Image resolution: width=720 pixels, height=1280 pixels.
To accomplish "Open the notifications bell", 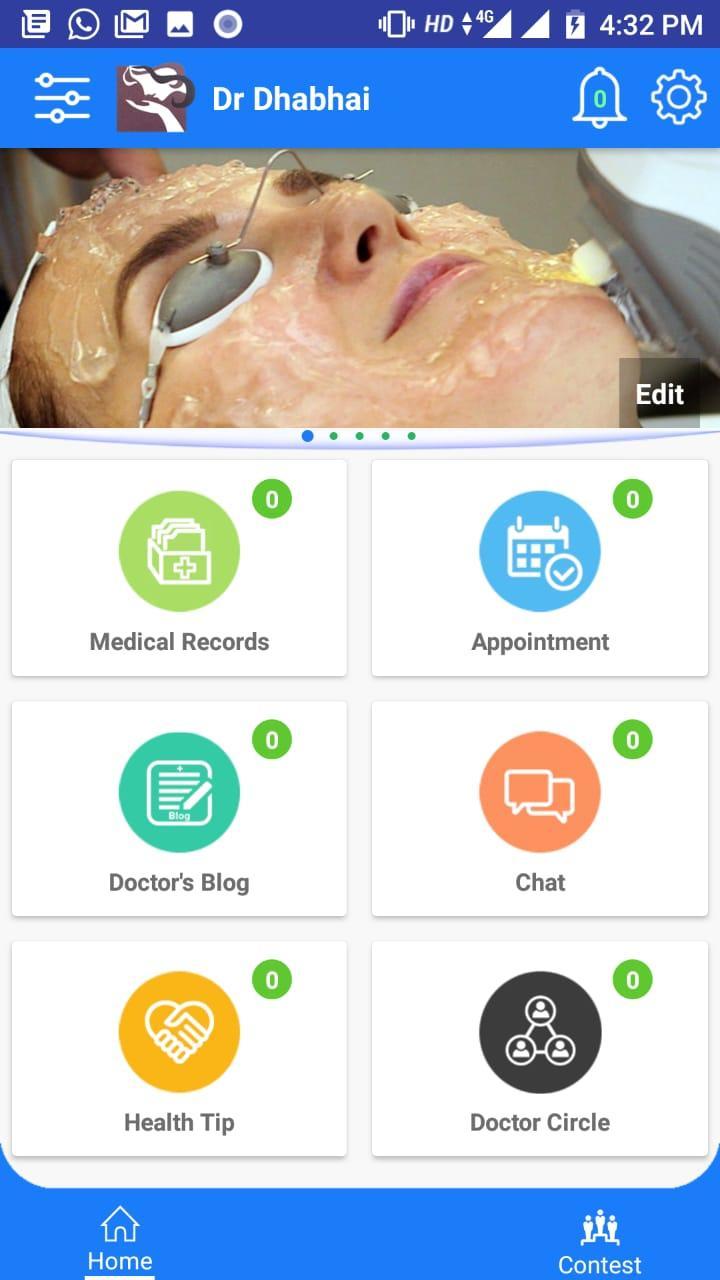I will [599, 98].
